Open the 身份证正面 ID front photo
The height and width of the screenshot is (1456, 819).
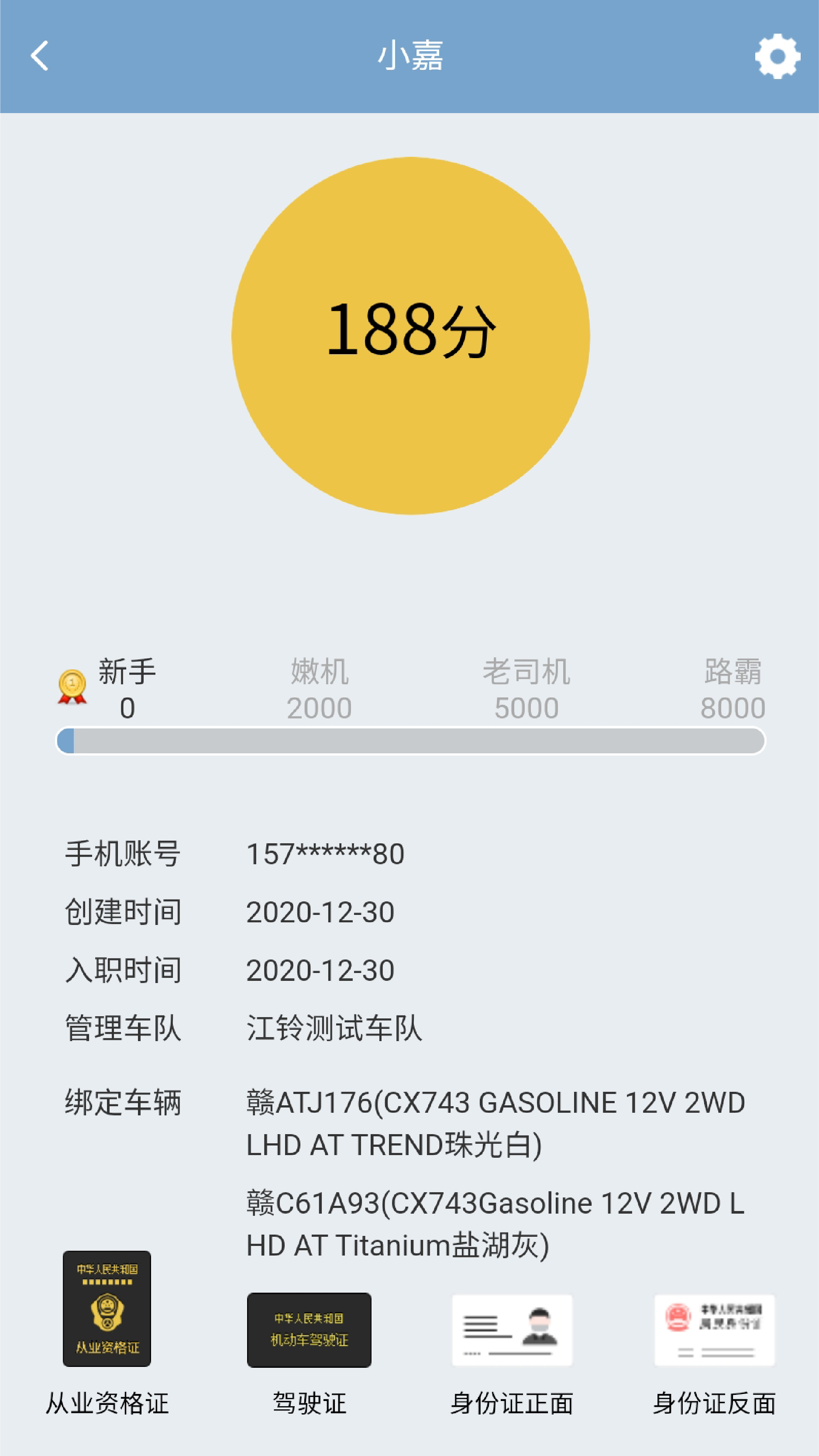512,1329
